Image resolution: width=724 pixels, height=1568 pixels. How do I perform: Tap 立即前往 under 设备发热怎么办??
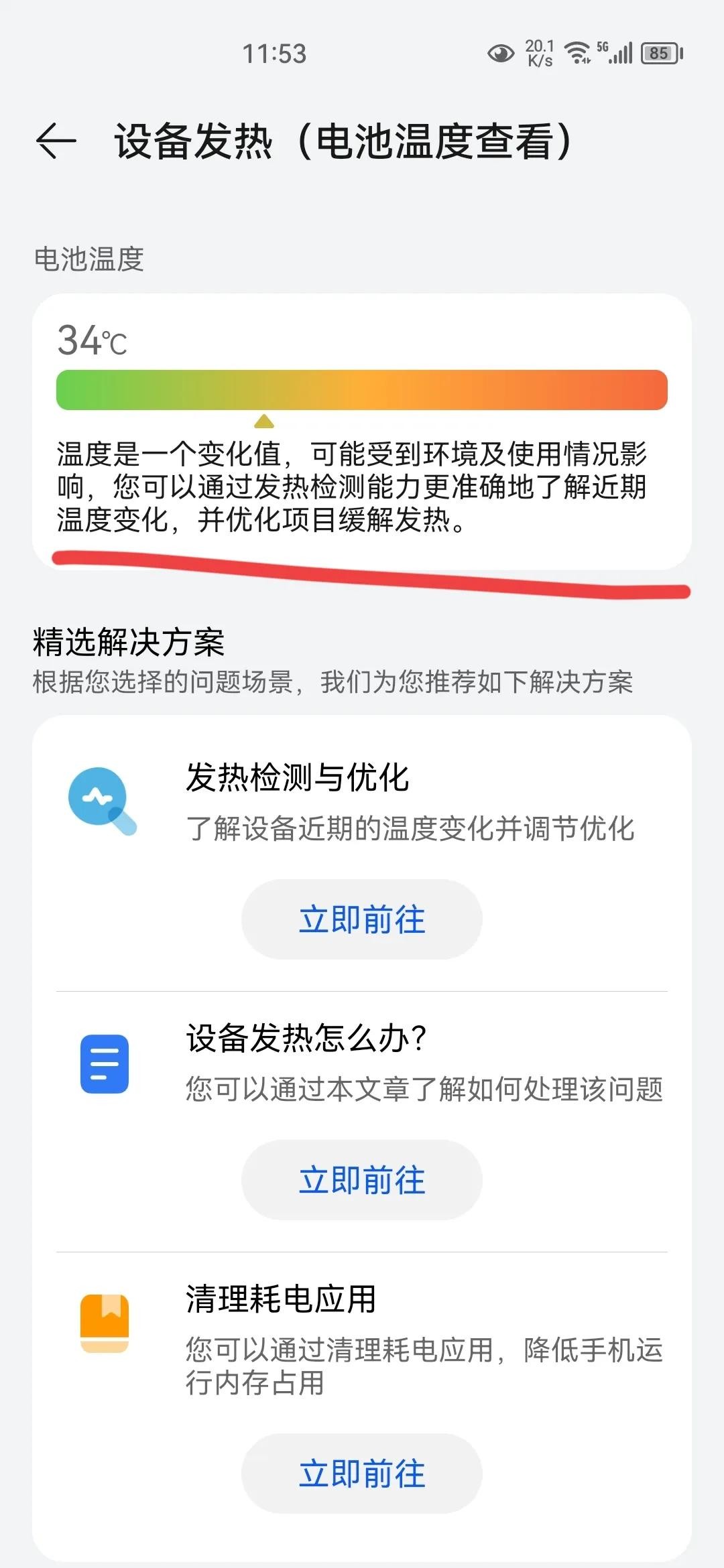(362, 1180)
